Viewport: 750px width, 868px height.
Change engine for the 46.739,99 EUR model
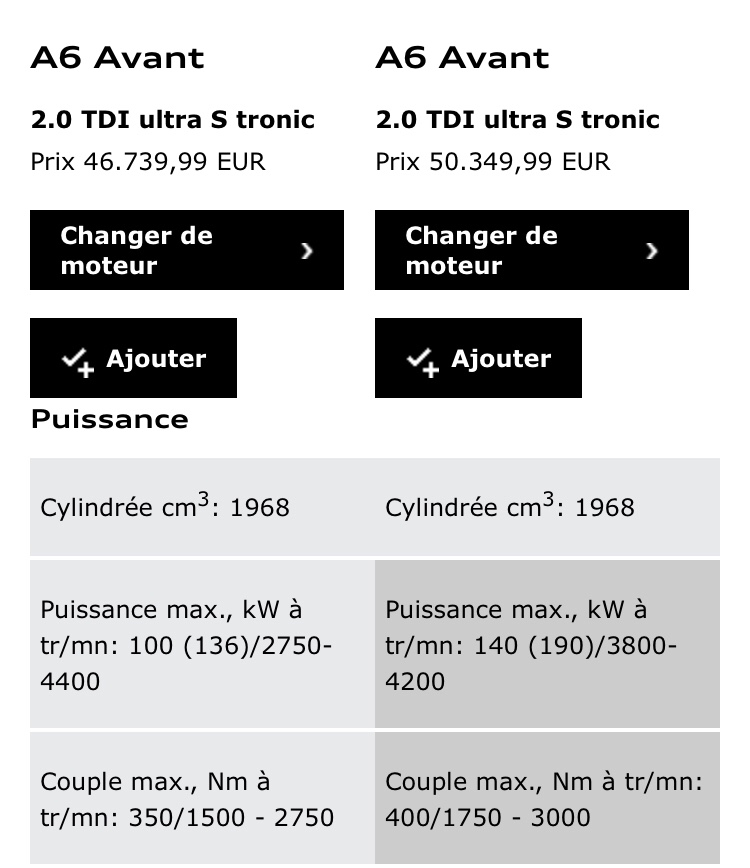(186, 250)
